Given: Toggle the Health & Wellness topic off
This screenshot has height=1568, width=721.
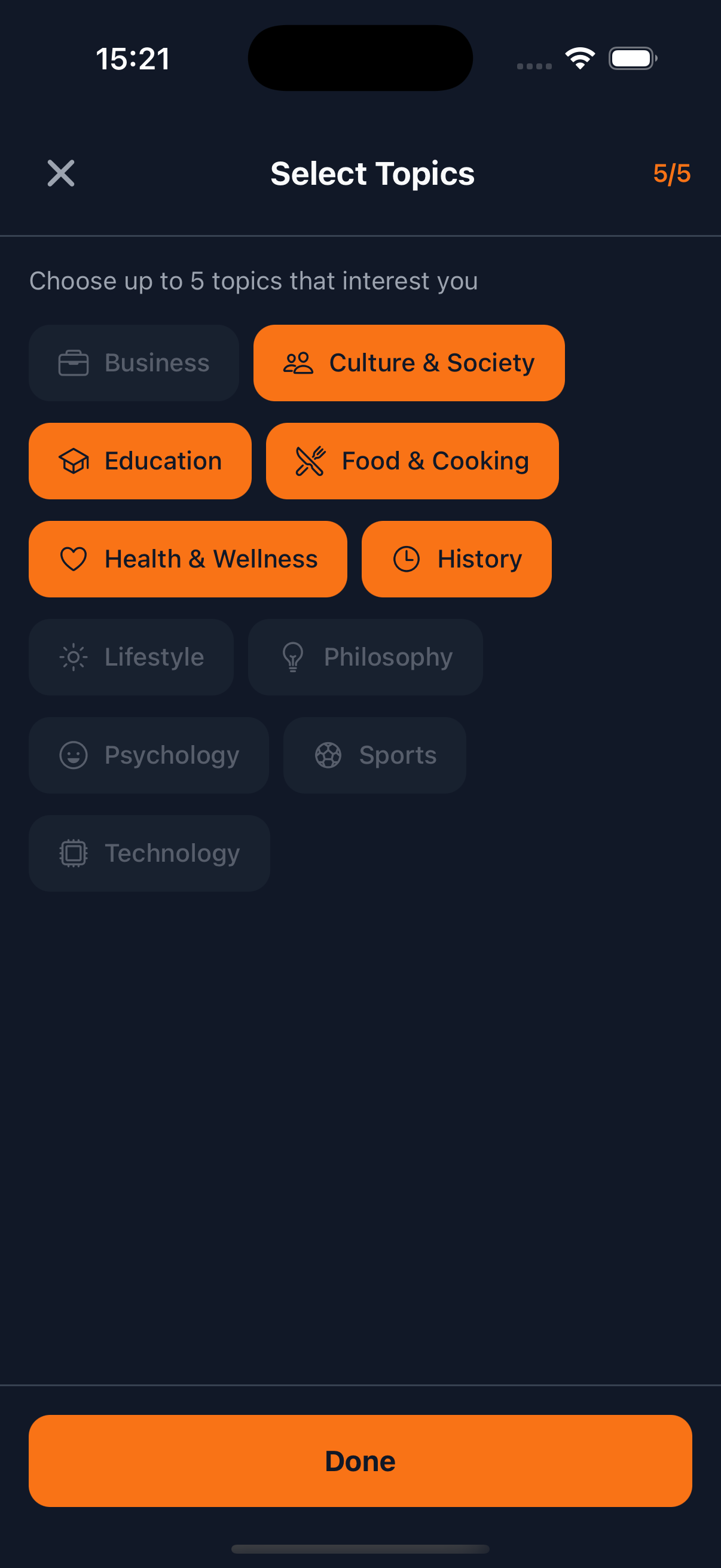Looking at the screenshot, I should [187, 559].
